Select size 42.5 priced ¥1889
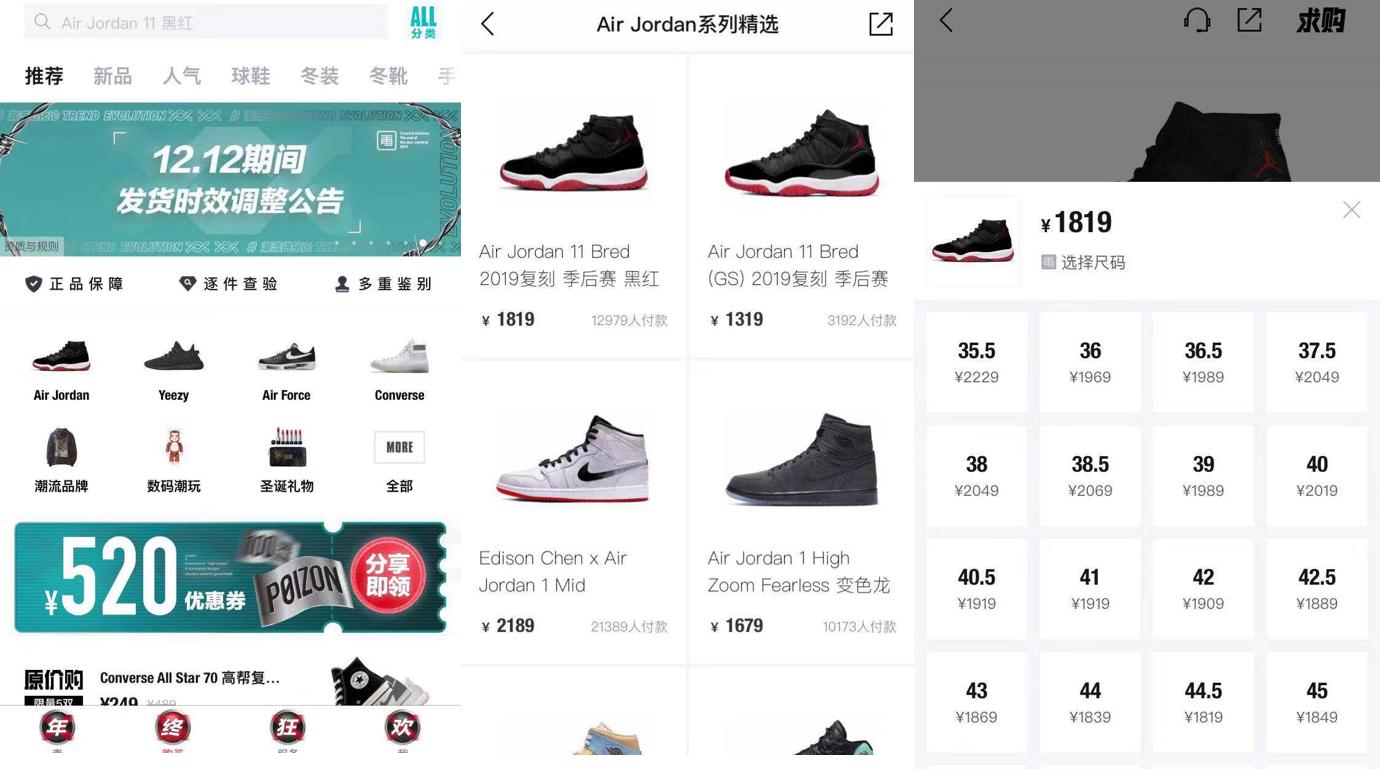This screenshot has height=769, width=1380. (x=1317, y=589)
